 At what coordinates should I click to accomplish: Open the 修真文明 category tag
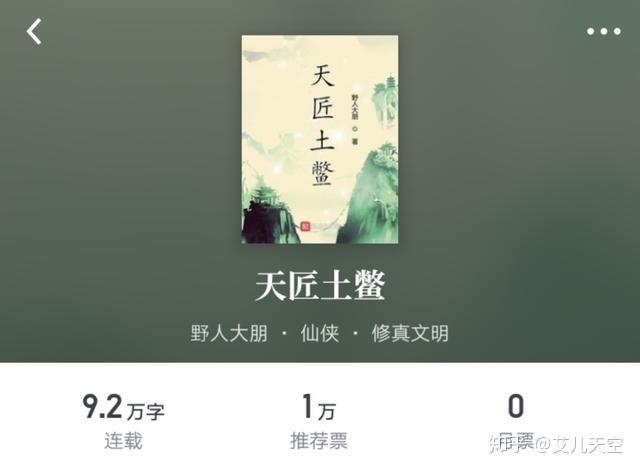pos(410,334)
